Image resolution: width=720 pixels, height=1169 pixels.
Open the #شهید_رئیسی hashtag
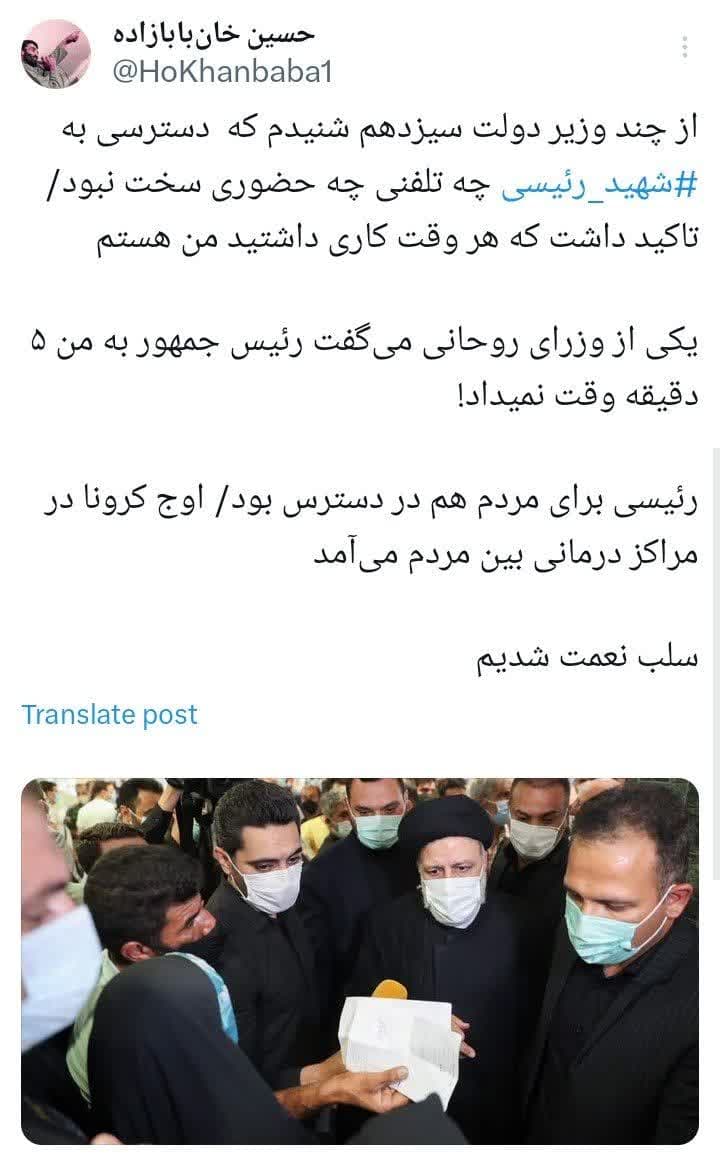(621, 185)
